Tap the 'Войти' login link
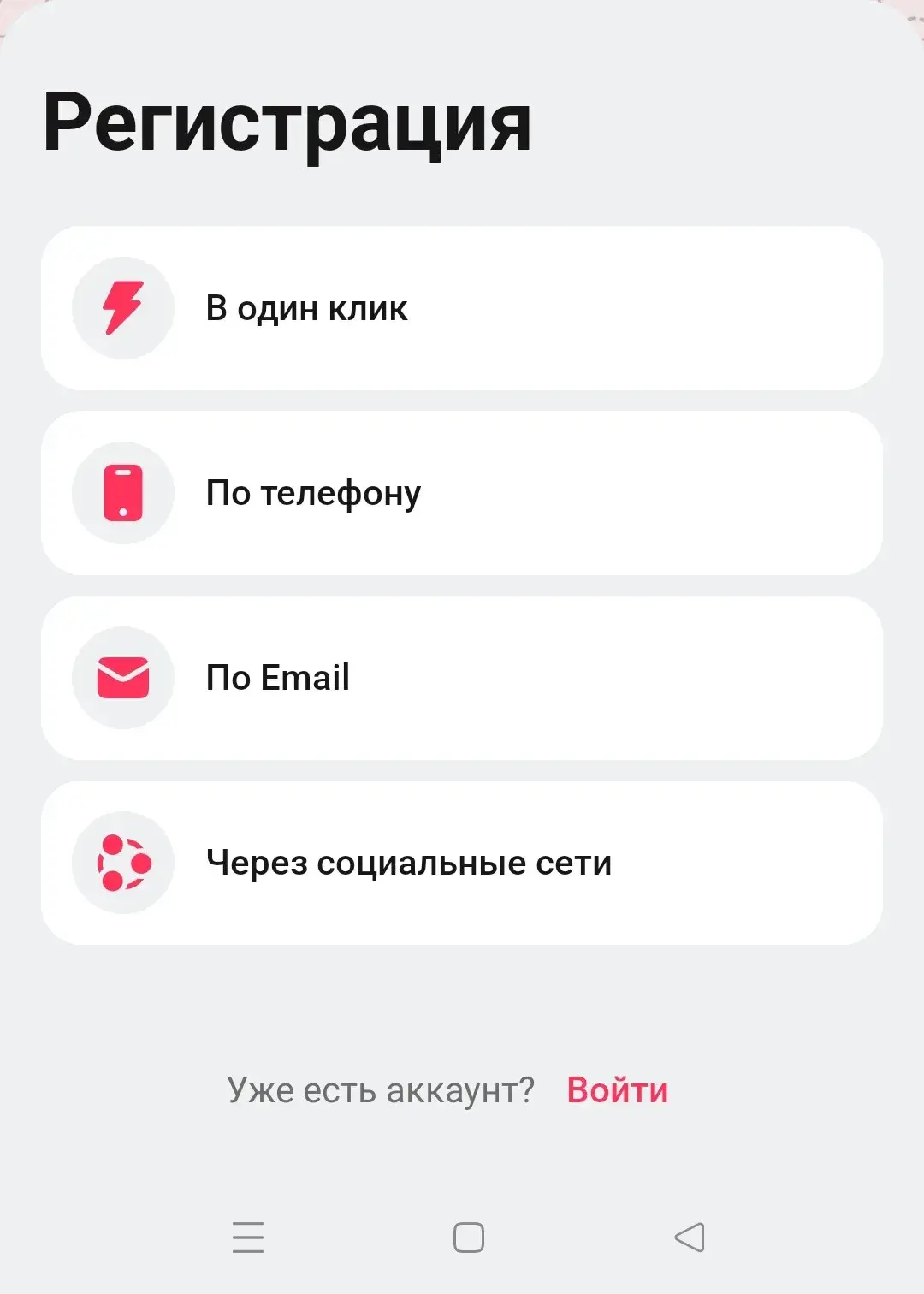This screenshot has height=1294, width=924. pyautogui.click(x=618, y=1089)
